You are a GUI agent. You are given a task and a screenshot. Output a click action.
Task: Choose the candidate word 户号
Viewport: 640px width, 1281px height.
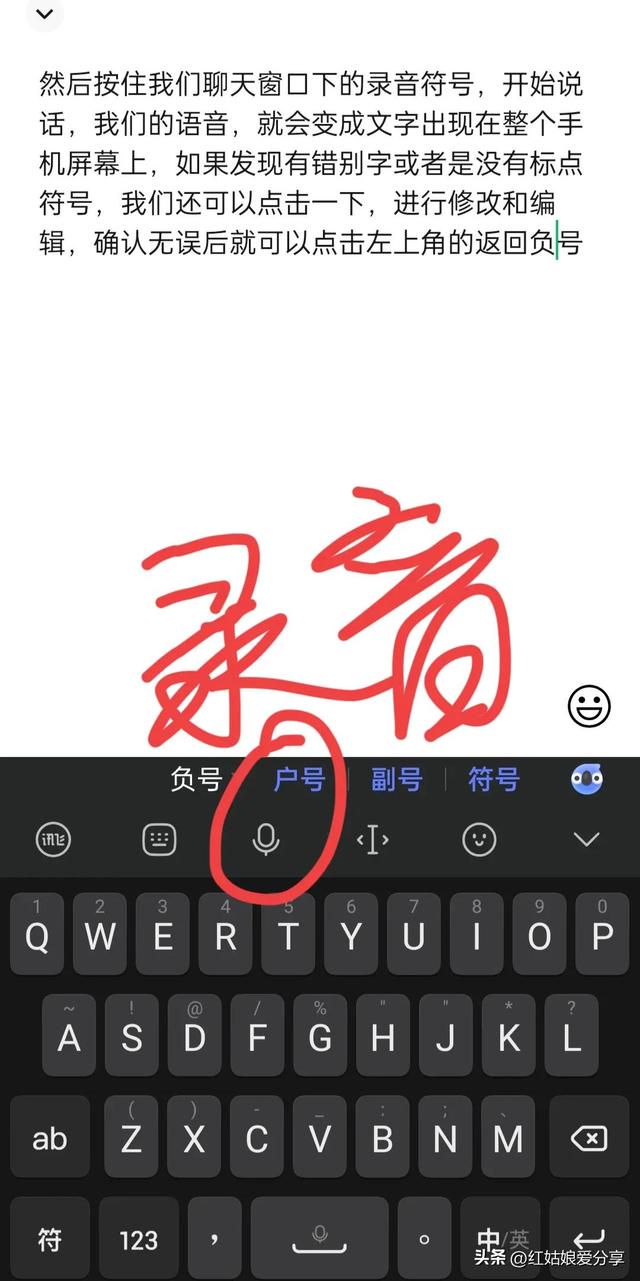300,779
